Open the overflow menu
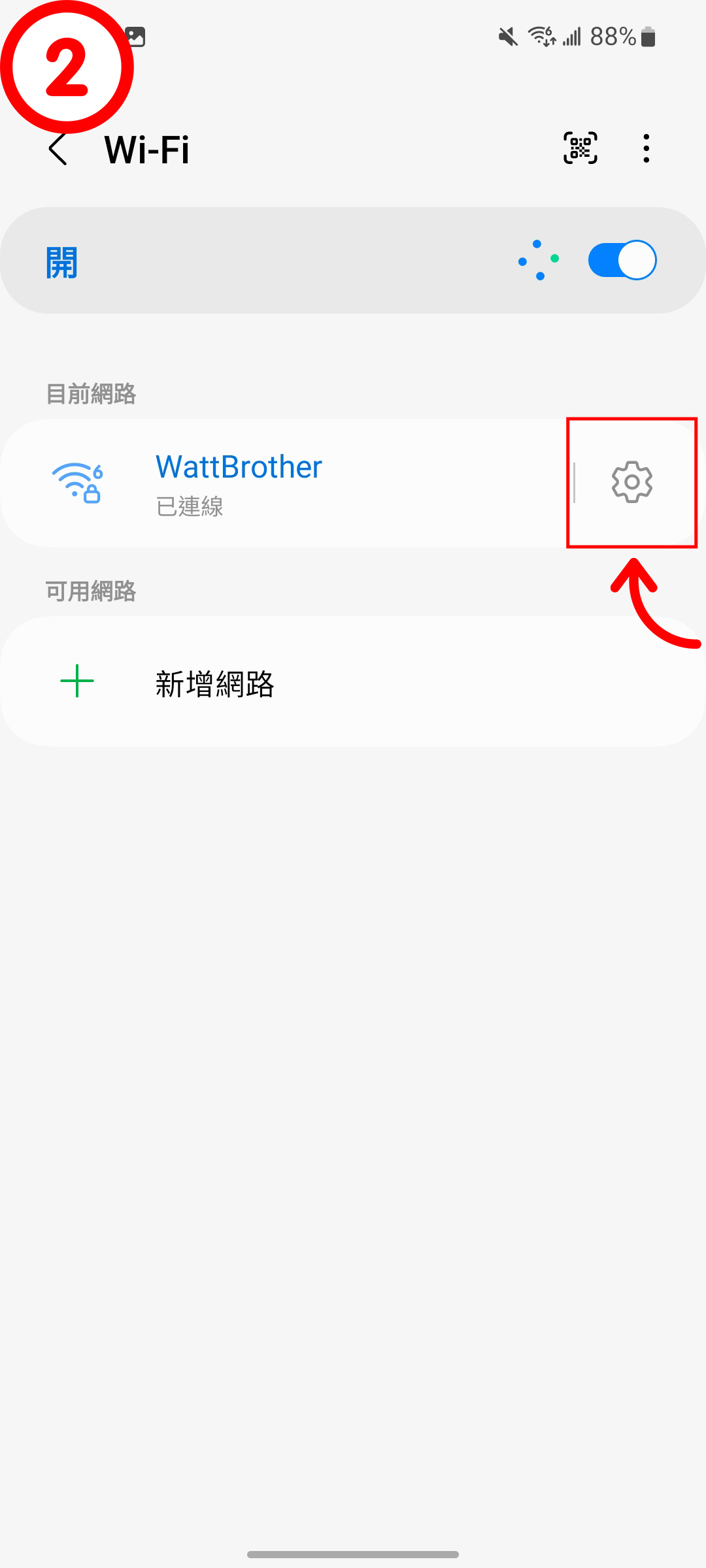 click(x=646, y=148)
